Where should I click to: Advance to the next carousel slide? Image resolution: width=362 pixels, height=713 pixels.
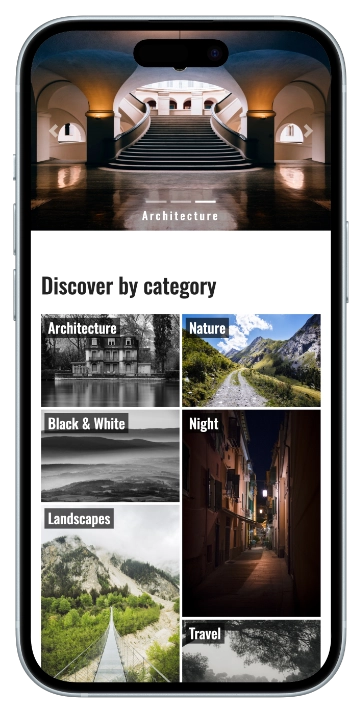308,131
